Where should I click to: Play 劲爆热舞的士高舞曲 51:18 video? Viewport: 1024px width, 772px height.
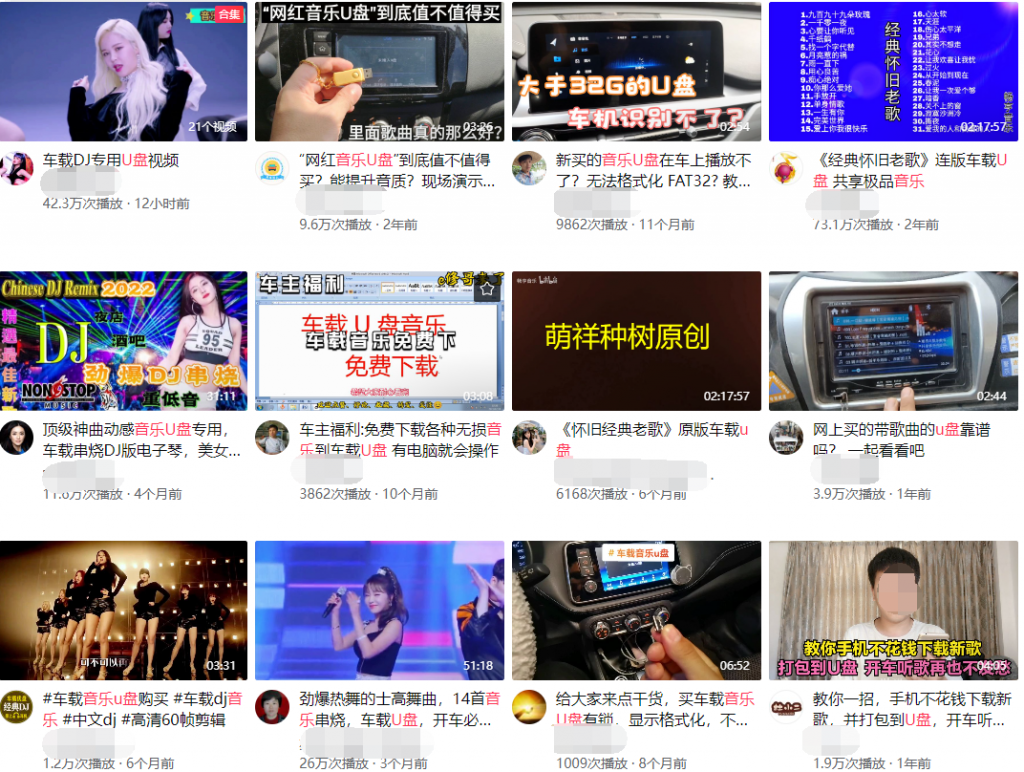click(x=379, y=611)
